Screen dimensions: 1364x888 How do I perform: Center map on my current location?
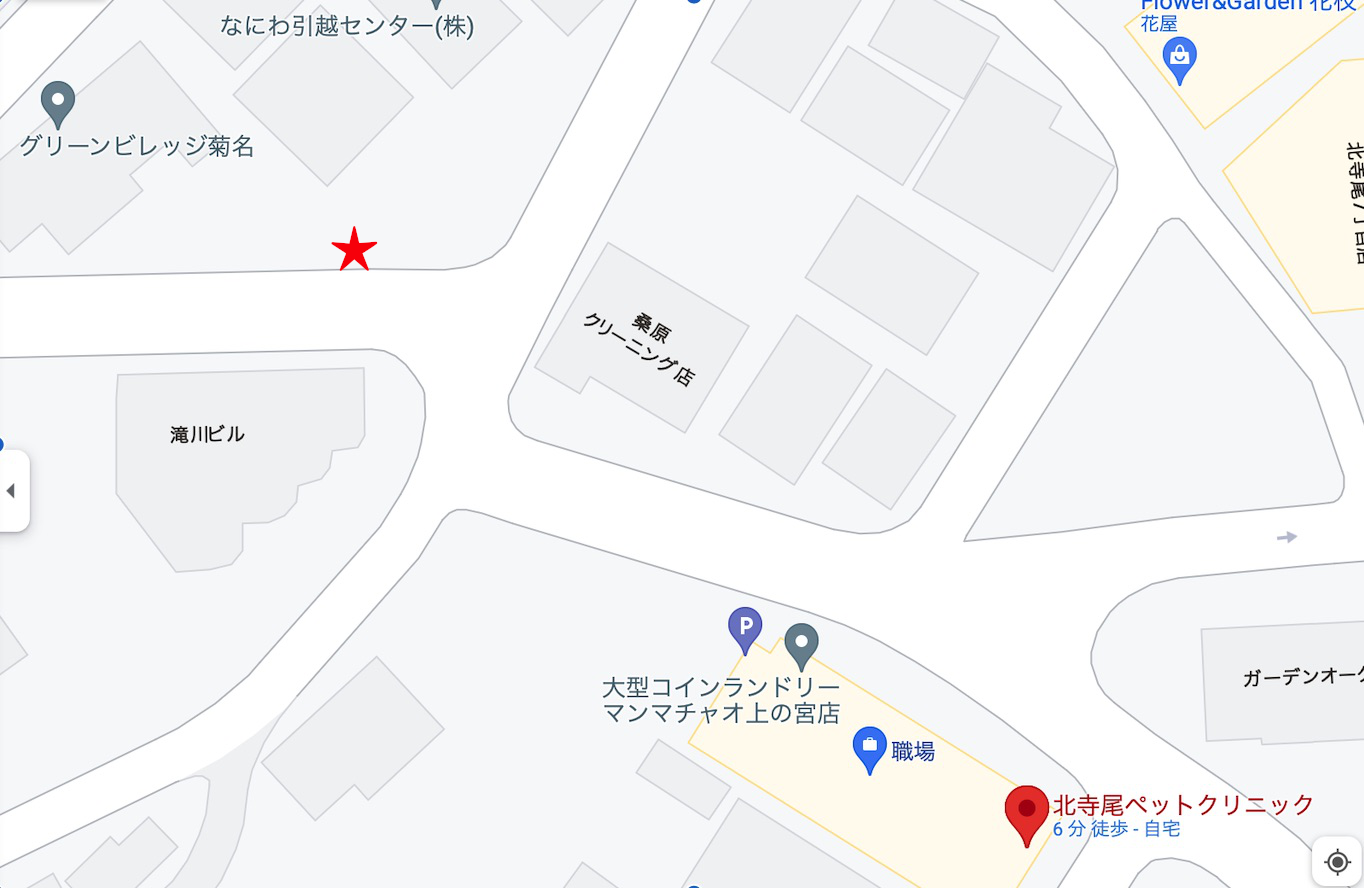point(1337,861)
